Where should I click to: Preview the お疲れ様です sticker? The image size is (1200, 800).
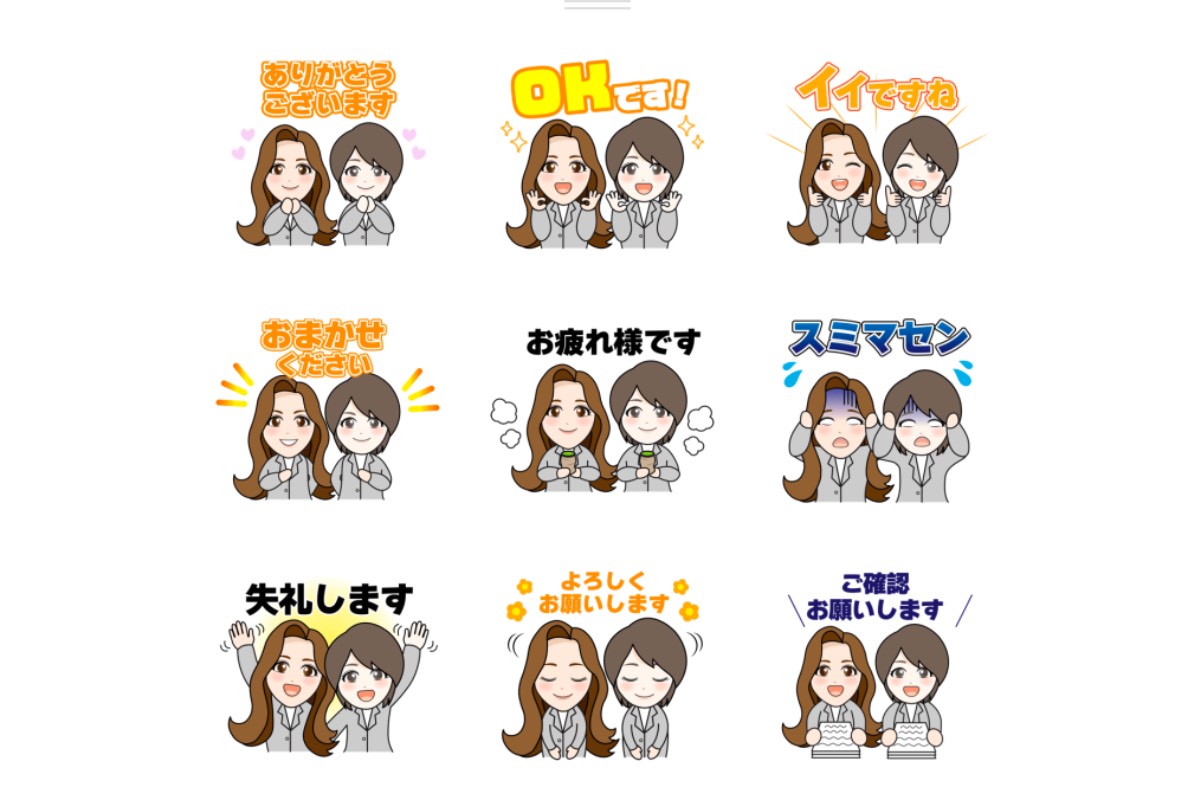[603, 410]
